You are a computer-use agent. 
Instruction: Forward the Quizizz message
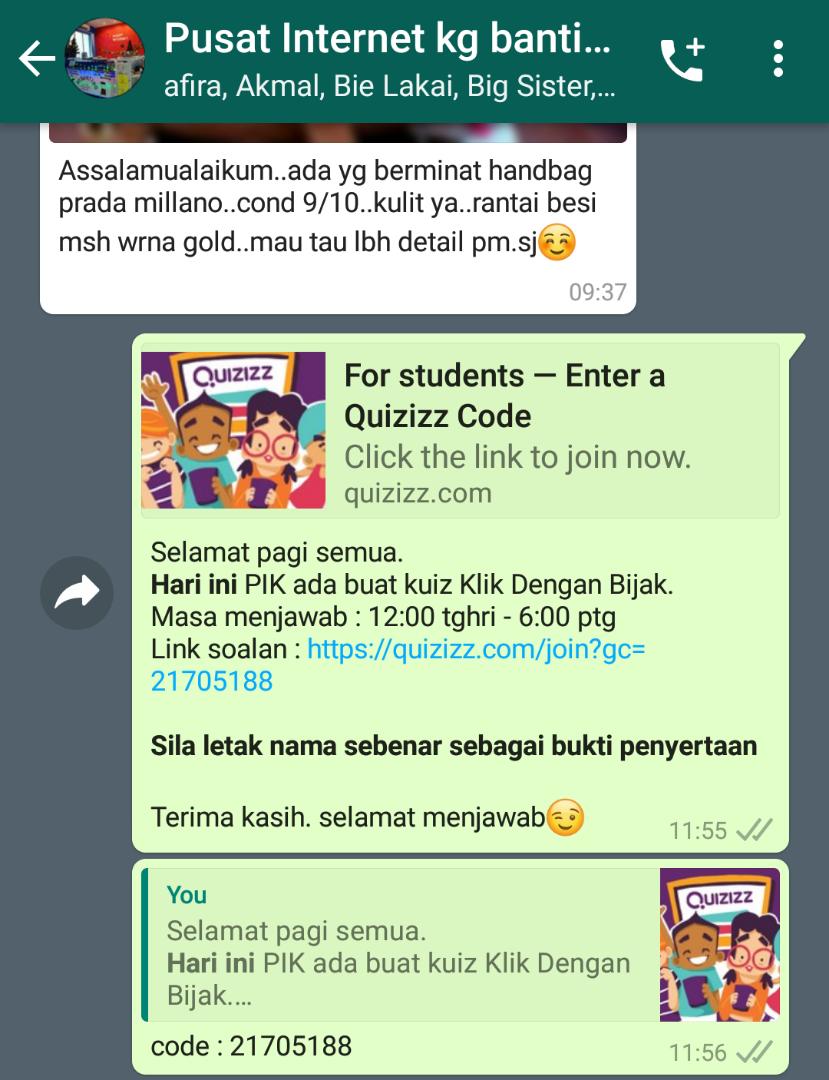pos(77,594)
